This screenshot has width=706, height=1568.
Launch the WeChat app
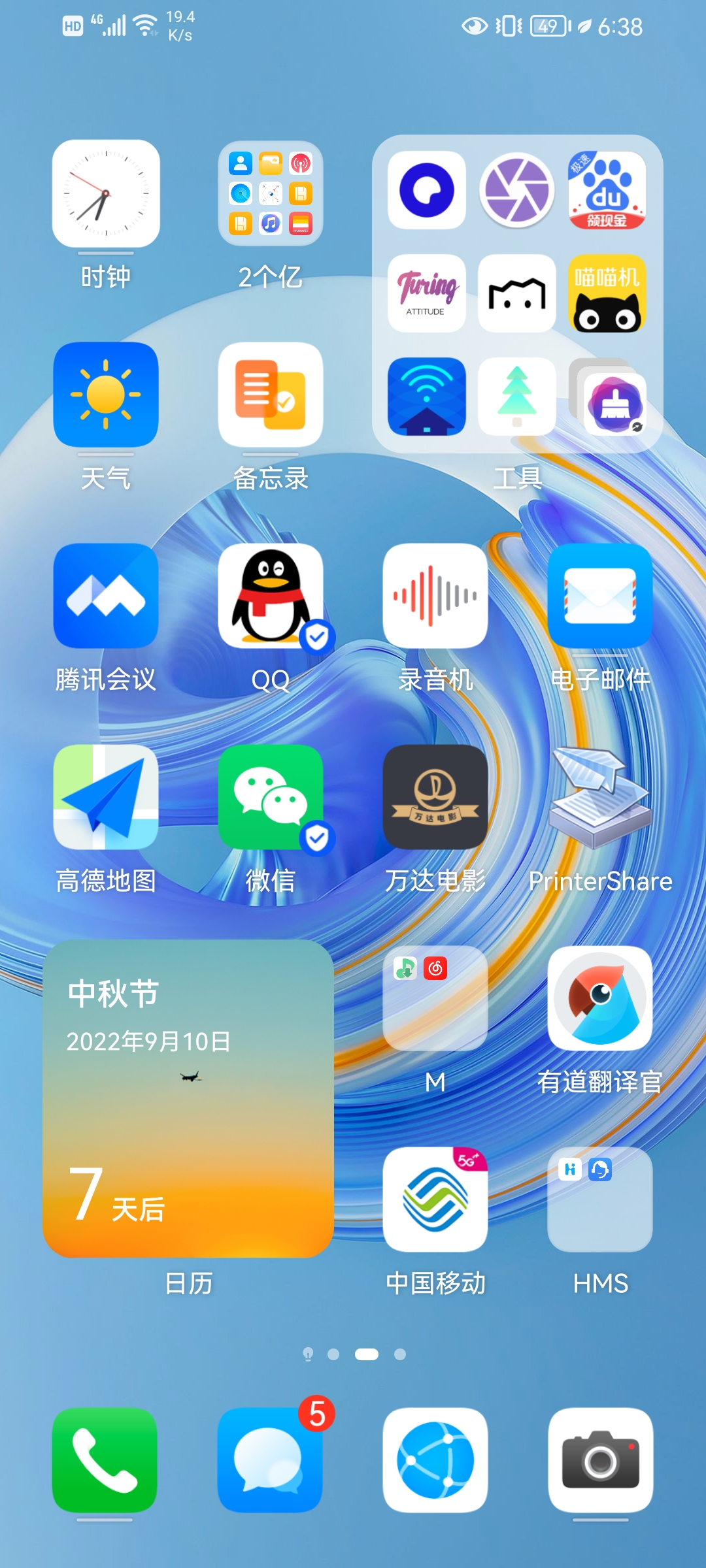(270, 798)
